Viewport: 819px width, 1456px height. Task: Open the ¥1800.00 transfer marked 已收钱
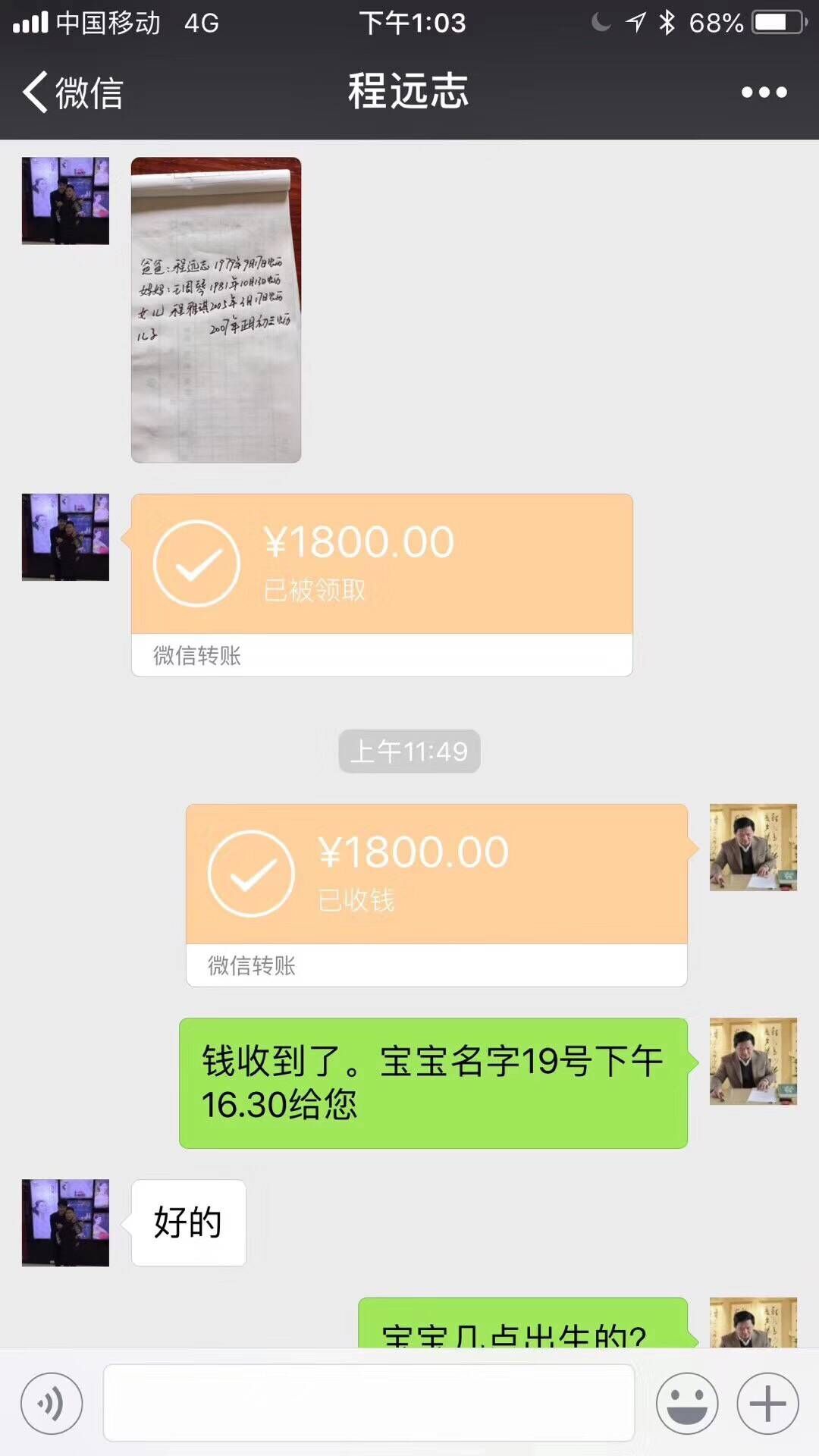[436, 895]
